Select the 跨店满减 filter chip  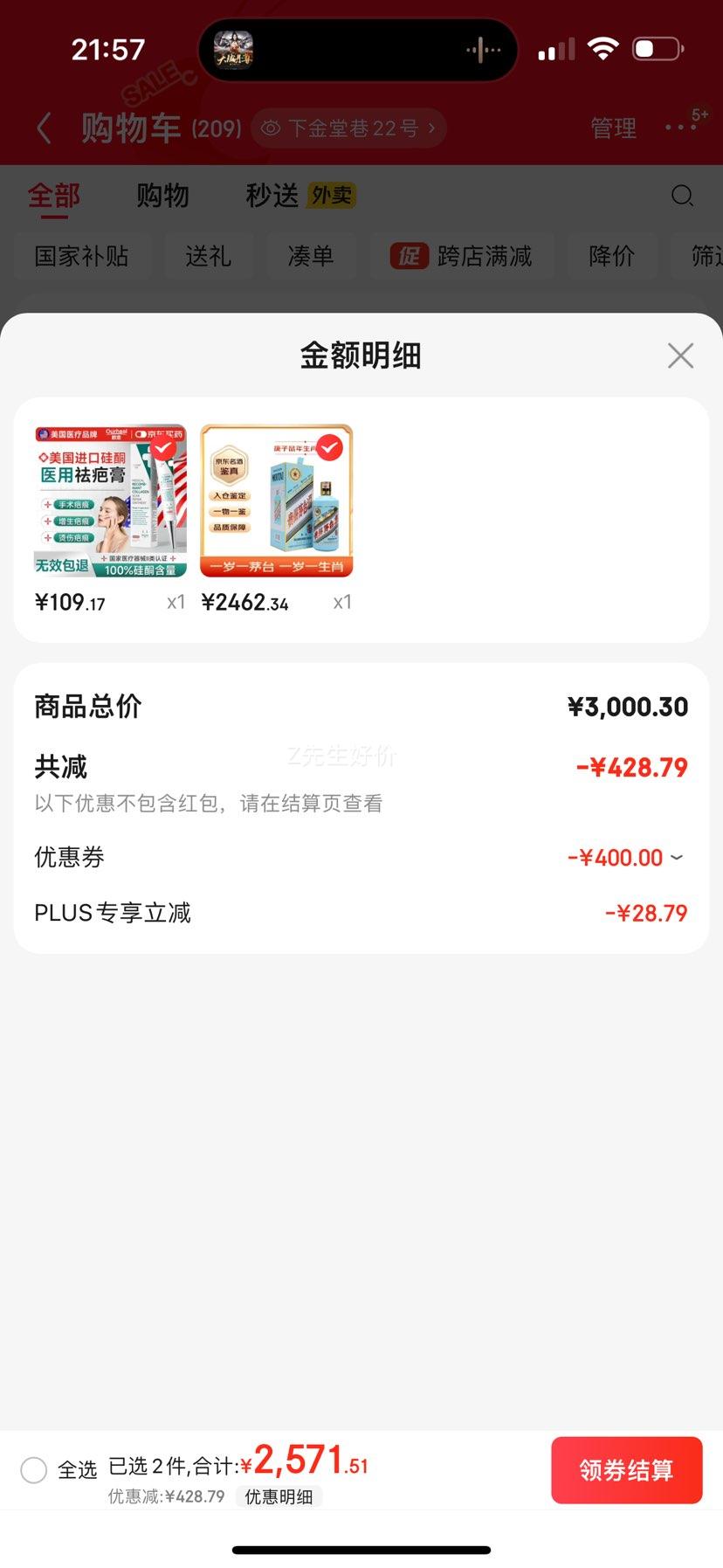pyautogui.click(x=461, y=256)
